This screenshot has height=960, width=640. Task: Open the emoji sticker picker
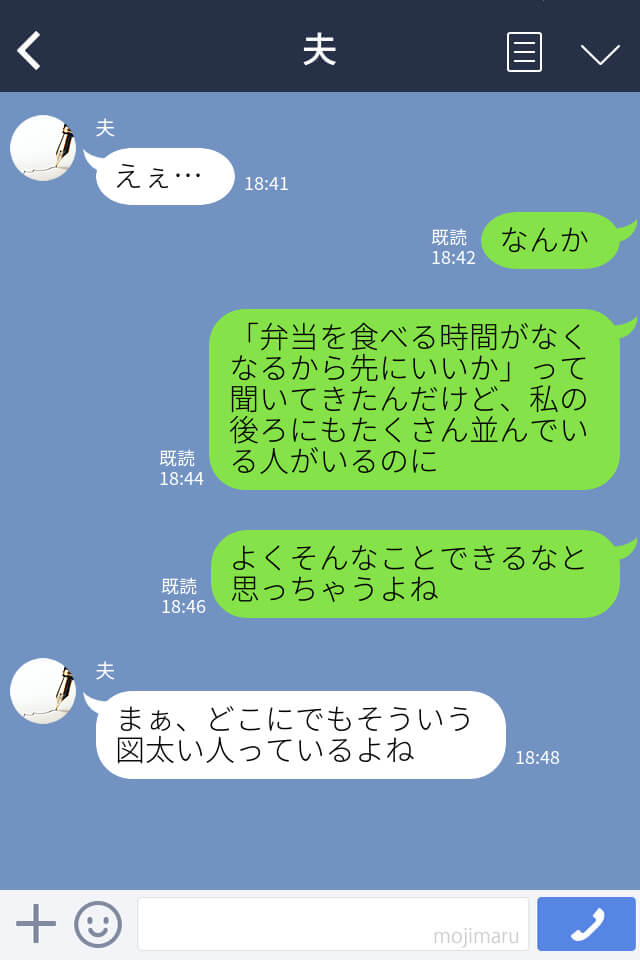(x=98, y=924)
